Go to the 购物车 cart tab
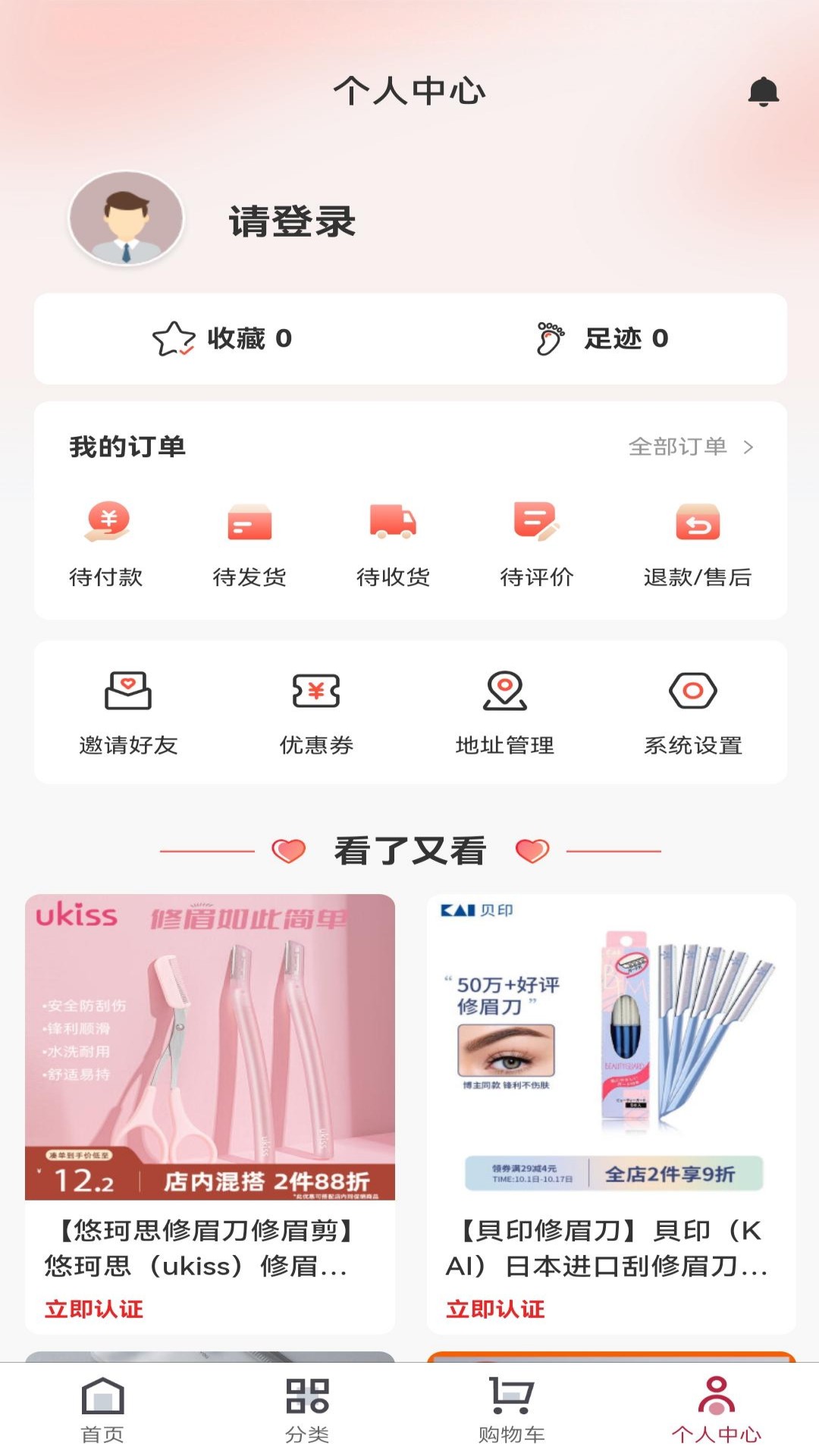Image resolution: width=819 pixels, height=1456 pixels. pos(512,1410)
